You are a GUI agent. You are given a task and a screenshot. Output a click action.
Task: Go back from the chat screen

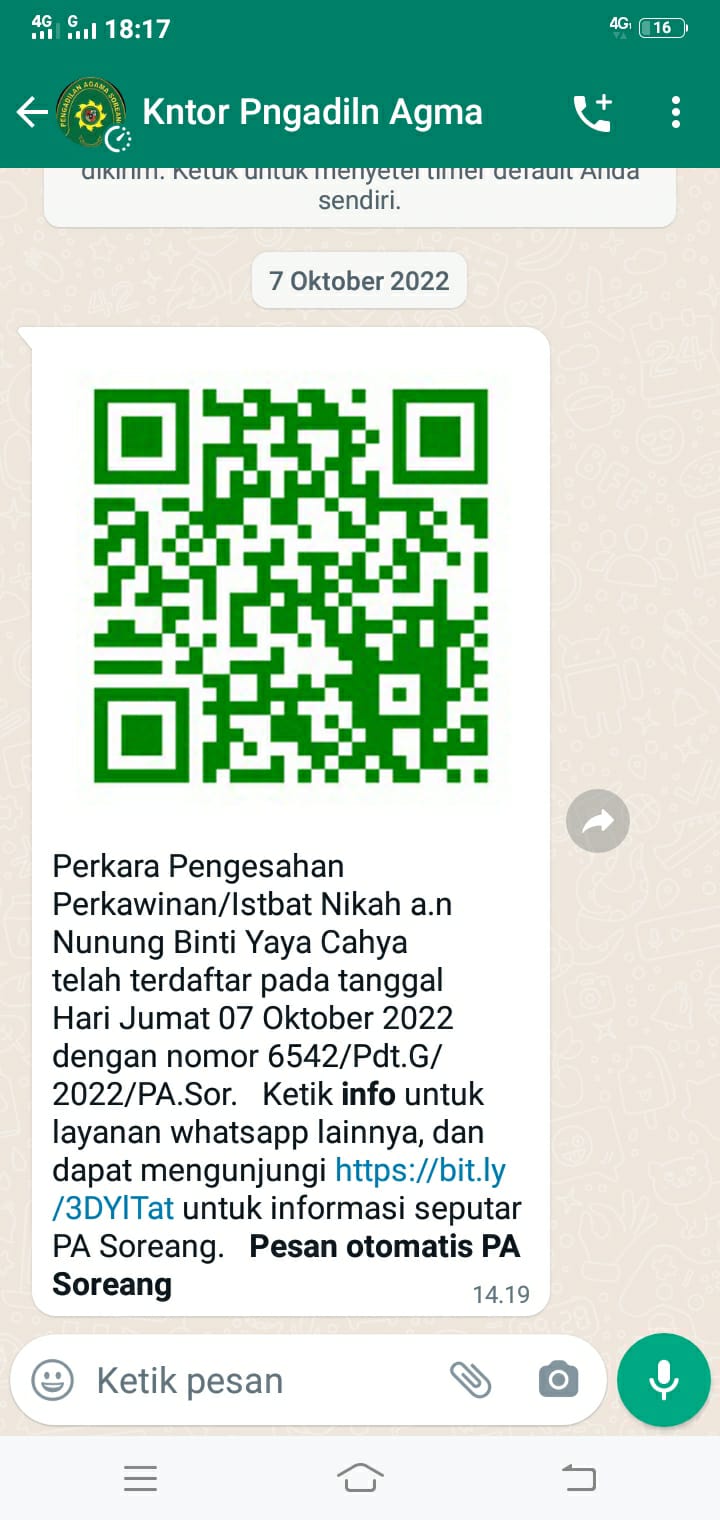pos(32,113)
